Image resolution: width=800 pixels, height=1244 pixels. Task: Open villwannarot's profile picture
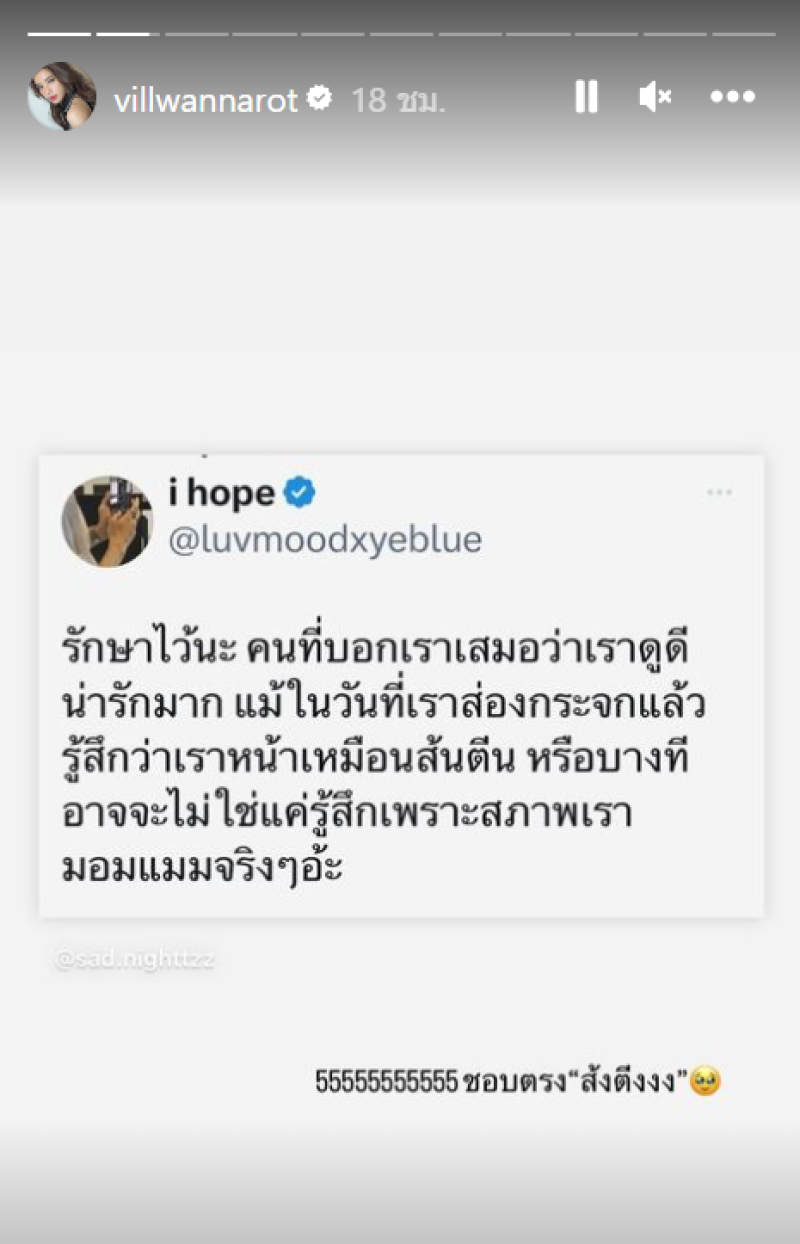pyautogui.click(x=62, y=97)
